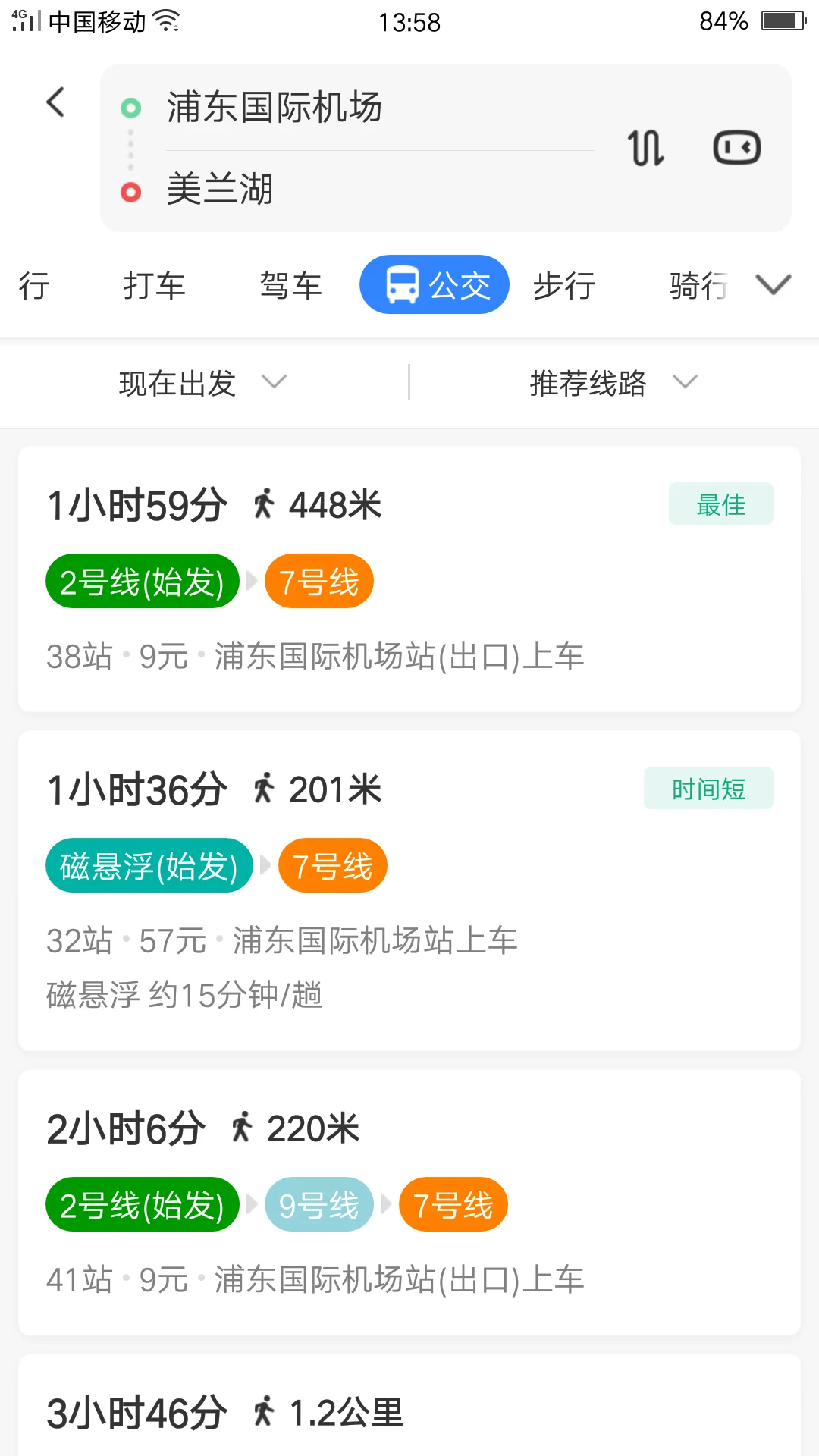Select the 步行 travel mode
Viewport: 819px width, 1456px height.
pos(563,284)
